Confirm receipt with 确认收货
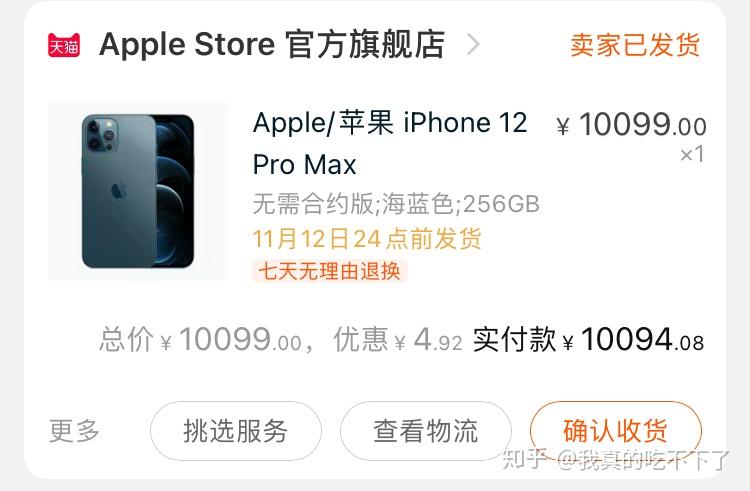The width and height of the screenshot is (750, 491). [x=614, y=431]
